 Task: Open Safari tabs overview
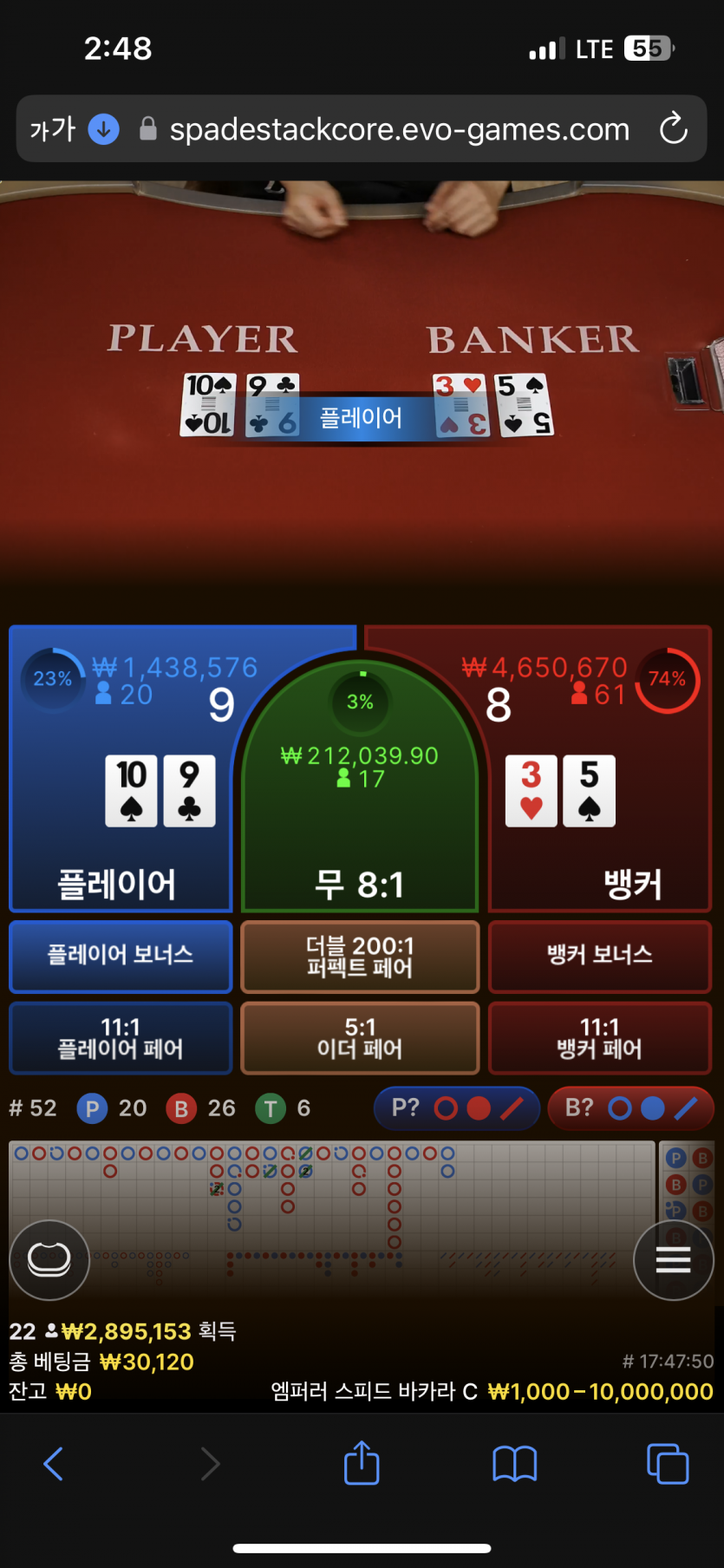(x=668, y=1464)
